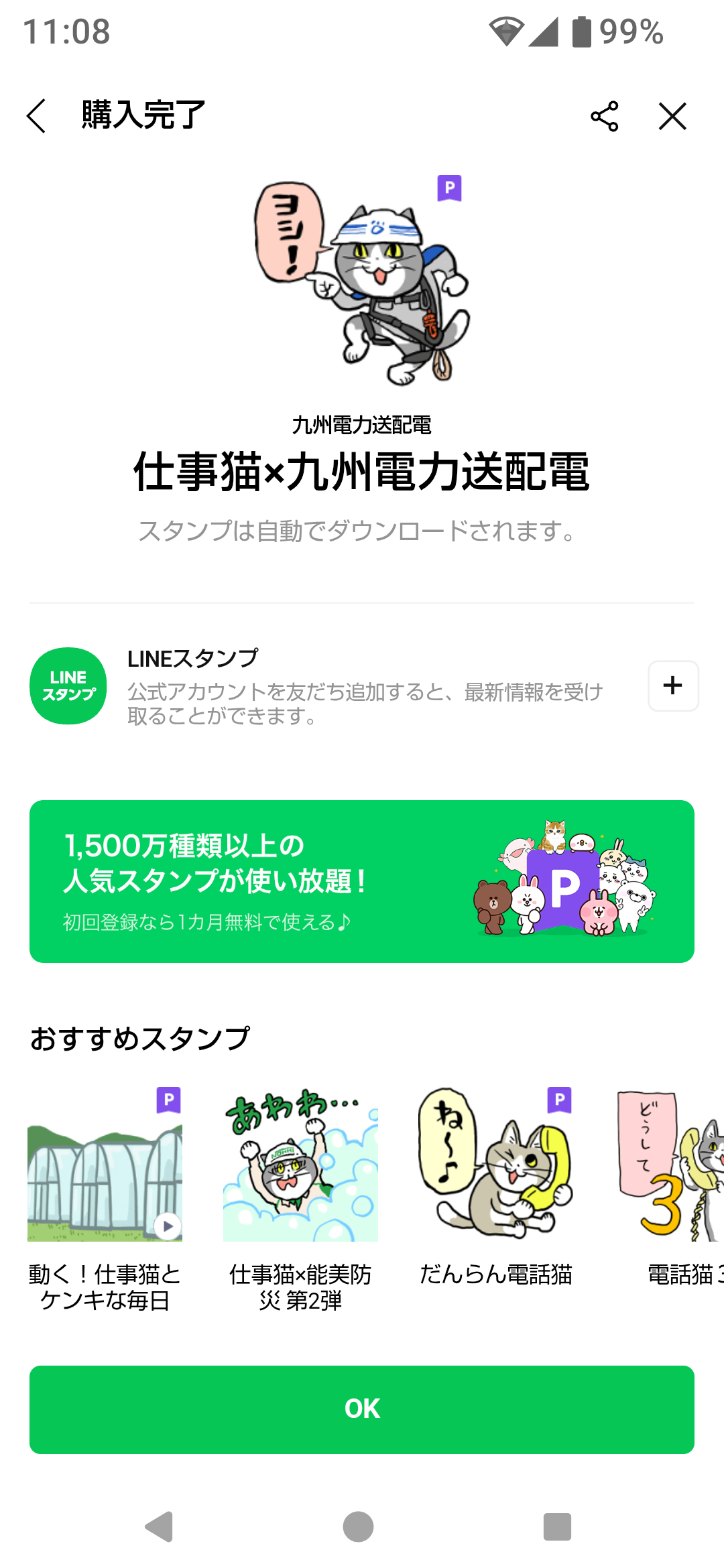Go back from the 購入完了 screen
Image resolution: width=724 pixels, height=1568 pixels.
tap(37, 116)
